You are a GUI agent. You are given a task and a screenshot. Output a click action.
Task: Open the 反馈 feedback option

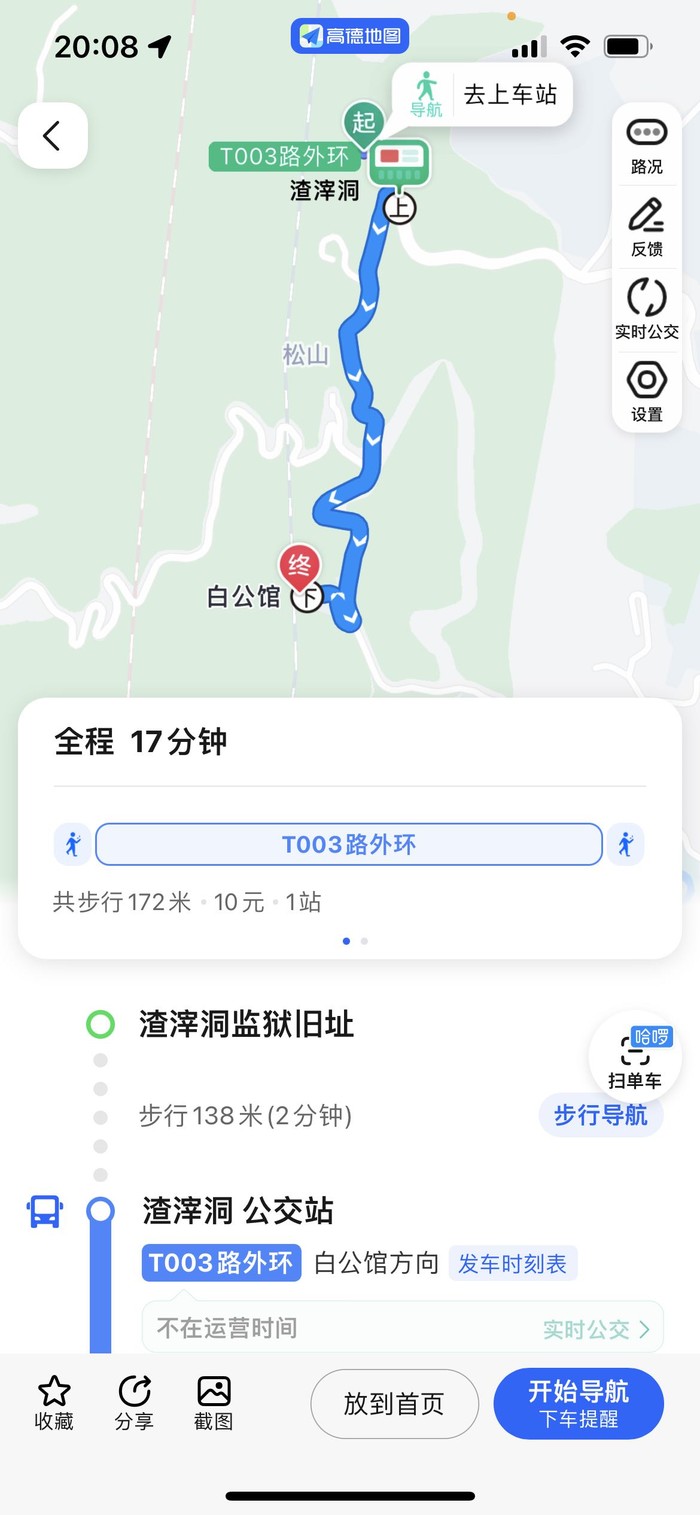click(647, 228)
